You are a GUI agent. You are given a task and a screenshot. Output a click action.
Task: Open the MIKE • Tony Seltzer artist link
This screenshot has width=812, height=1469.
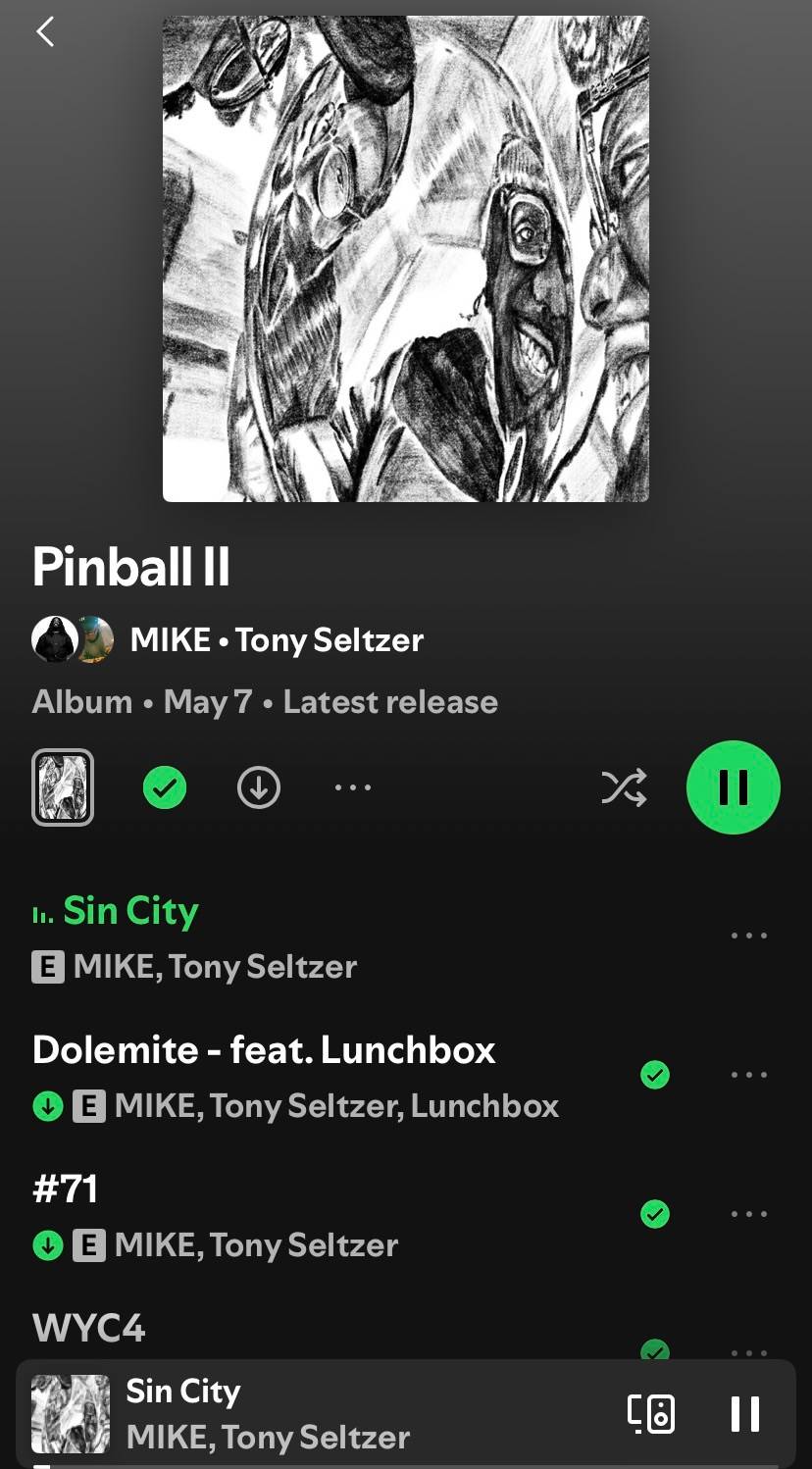[x=277, y=640]
